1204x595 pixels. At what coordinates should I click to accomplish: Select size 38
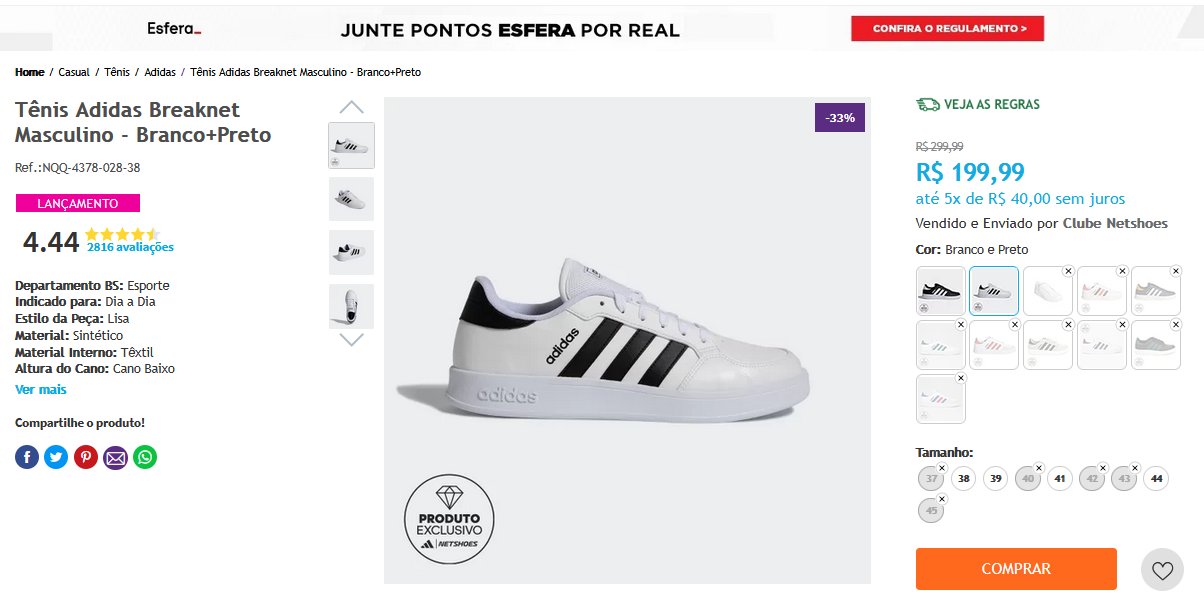[x=963, y=479]
